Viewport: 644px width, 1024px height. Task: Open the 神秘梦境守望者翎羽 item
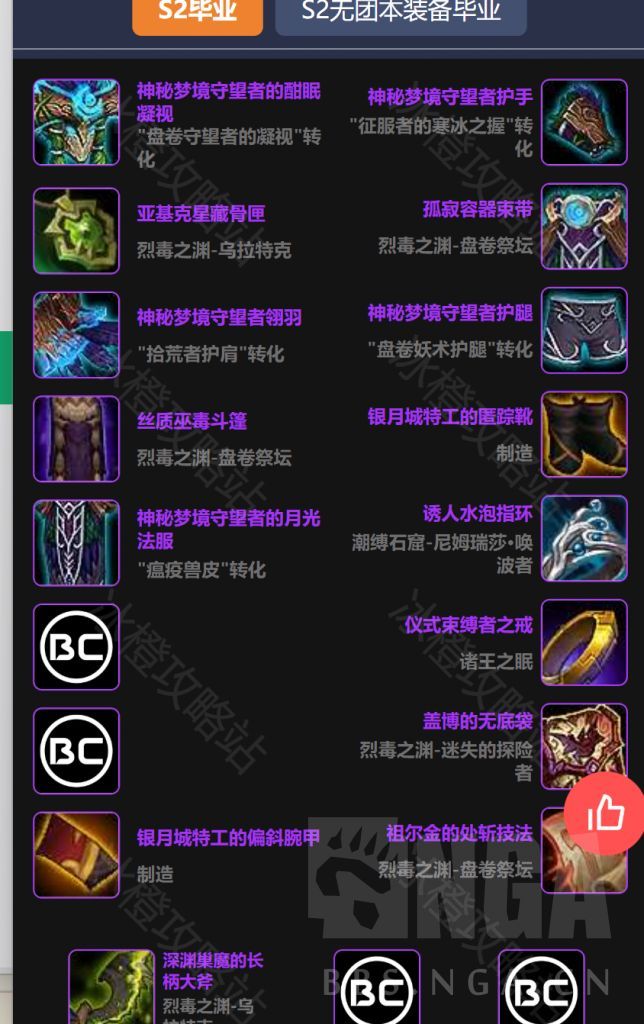pos(219,317)
